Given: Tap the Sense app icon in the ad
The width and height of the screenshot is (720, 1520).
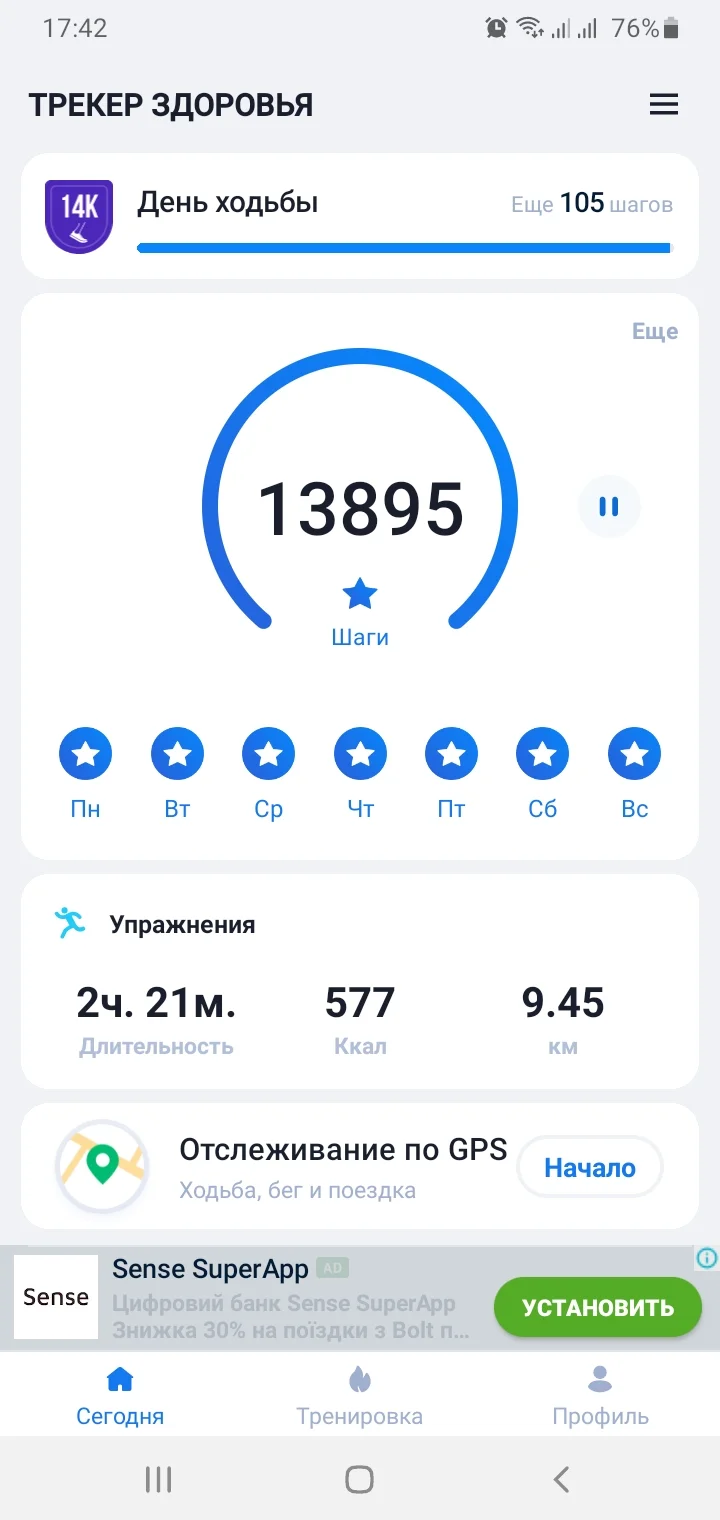Looking at the screenshot, I should tap(55, 1296).
